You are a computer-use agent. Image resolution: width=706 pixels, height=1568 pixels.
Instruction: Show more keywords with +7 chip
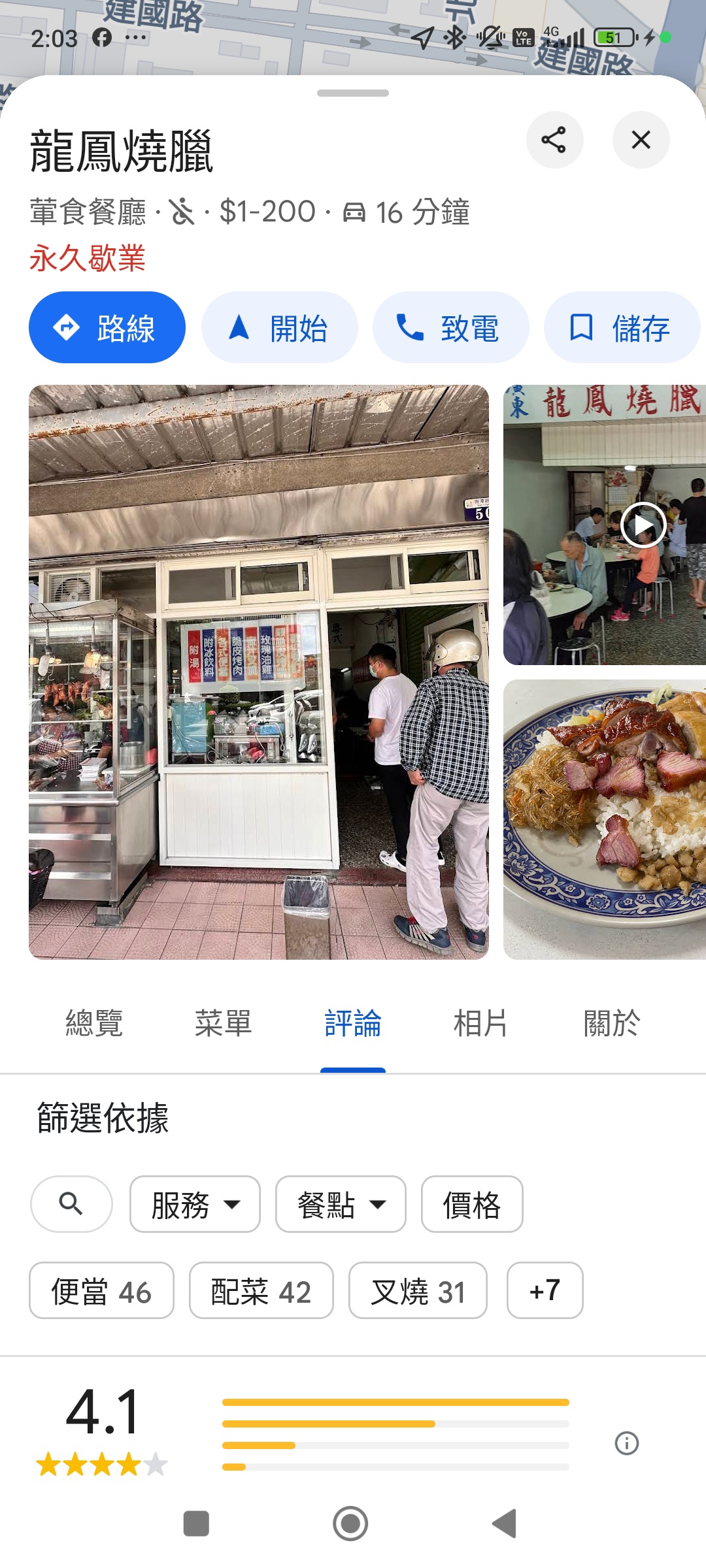tap(545, 1290)
